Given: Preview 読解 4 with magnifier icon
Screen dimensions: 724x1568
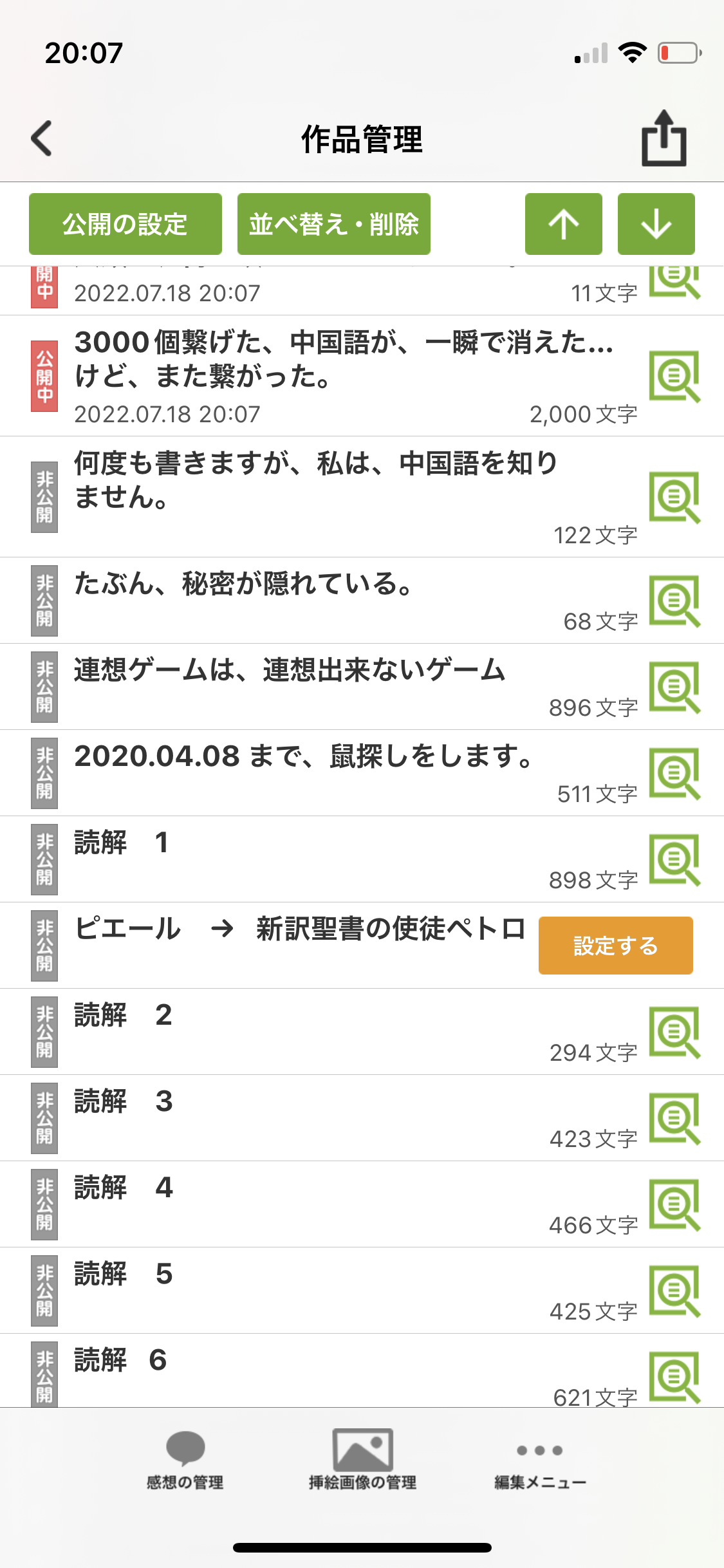Looking at the screenshot, I should (674, 1204).
